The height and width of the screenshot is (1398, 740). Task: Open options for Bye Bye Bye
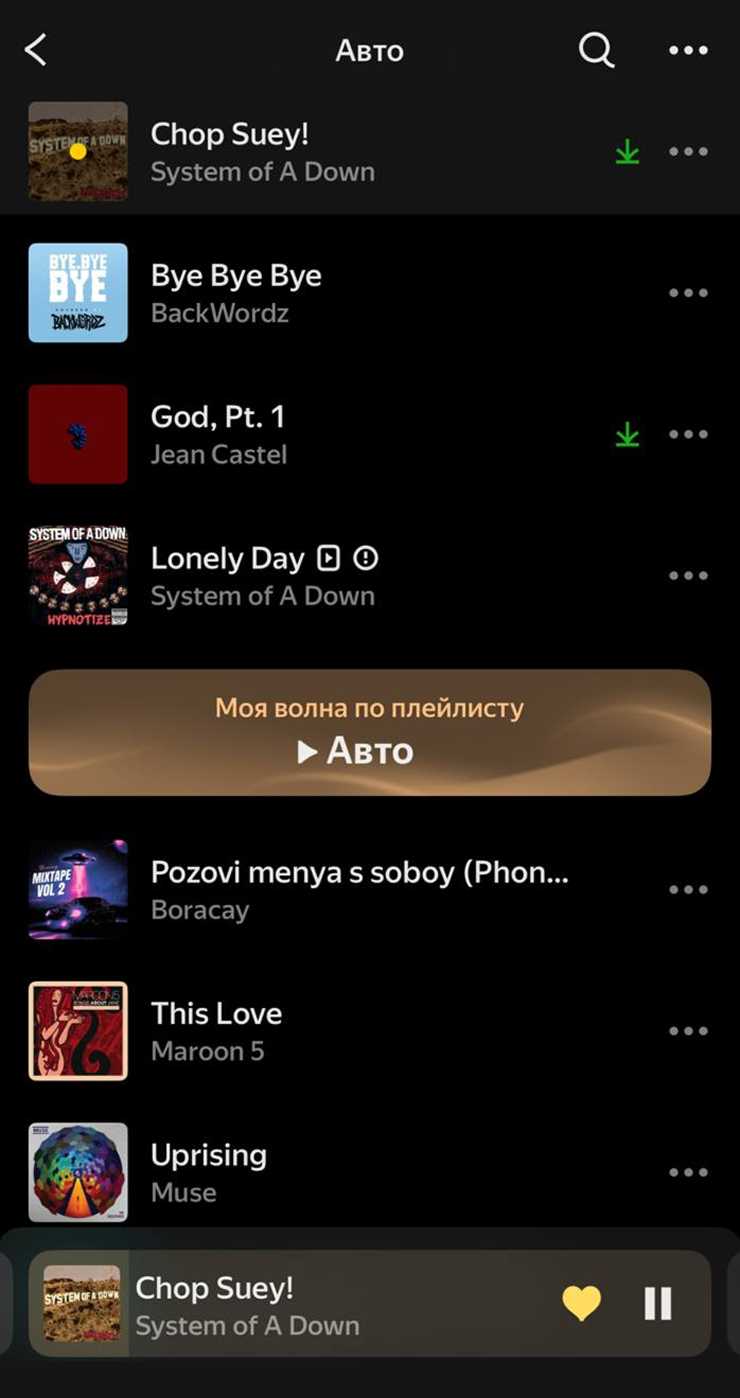[688, 293]
